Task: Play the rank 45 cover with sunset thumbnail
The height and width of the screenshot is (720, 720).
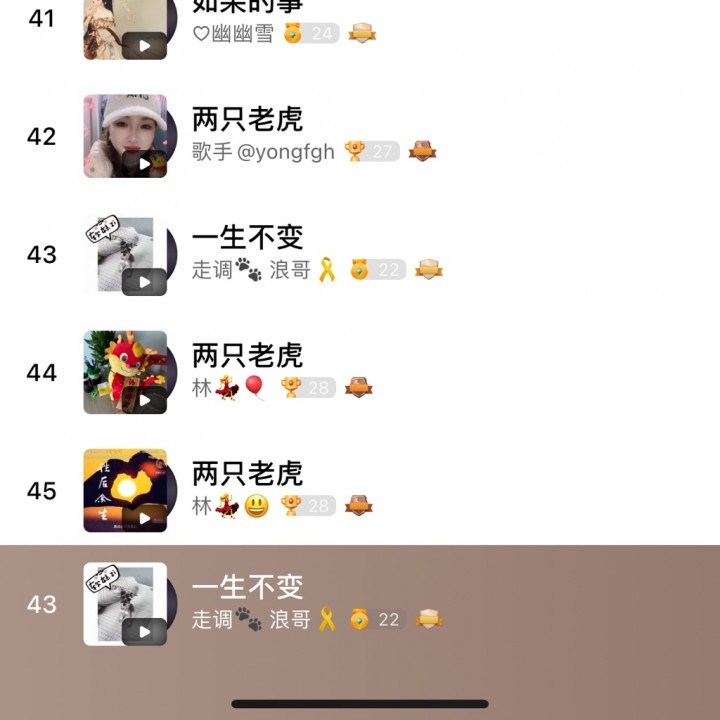Action: 145,518
